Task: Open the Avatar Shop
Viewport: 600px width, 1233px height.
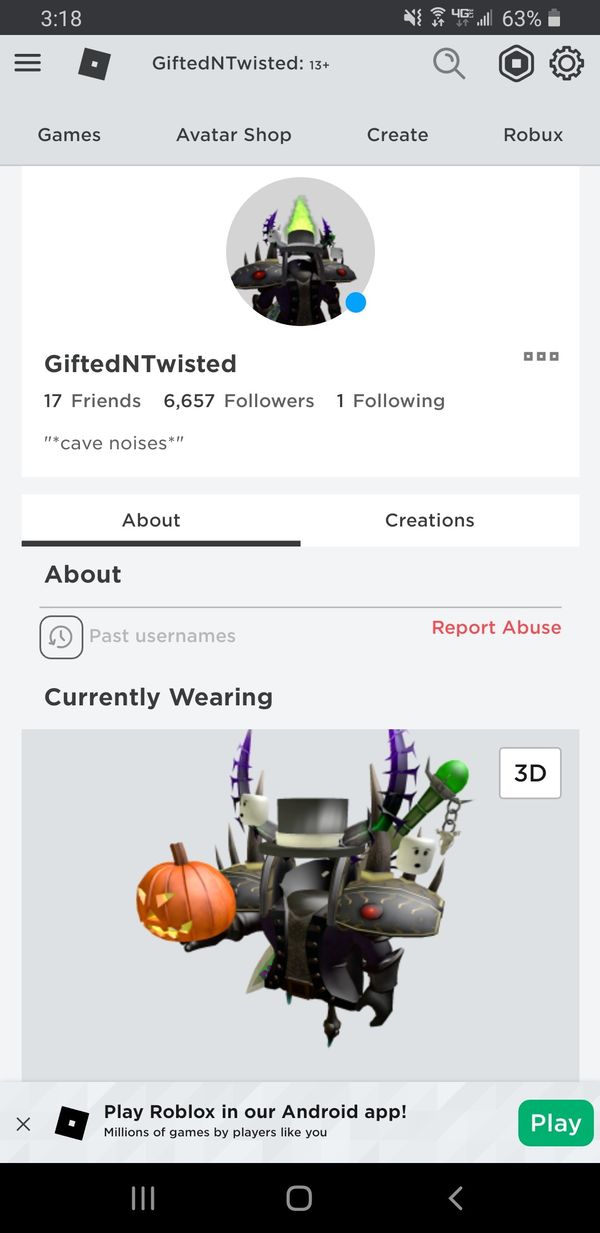Action: pyautogui.click(x=233, y=135)
